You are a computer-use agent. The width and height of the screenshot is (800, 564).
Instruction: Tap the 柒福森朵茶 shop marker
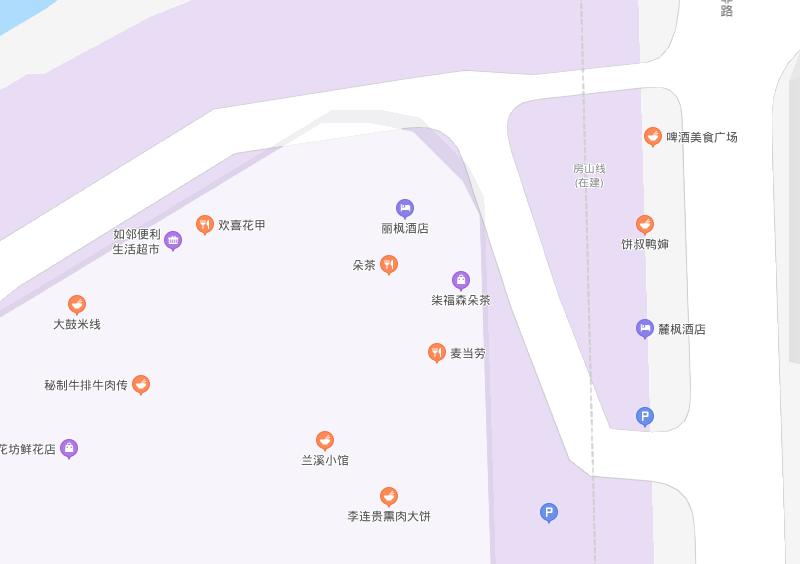tap(461, 280)
